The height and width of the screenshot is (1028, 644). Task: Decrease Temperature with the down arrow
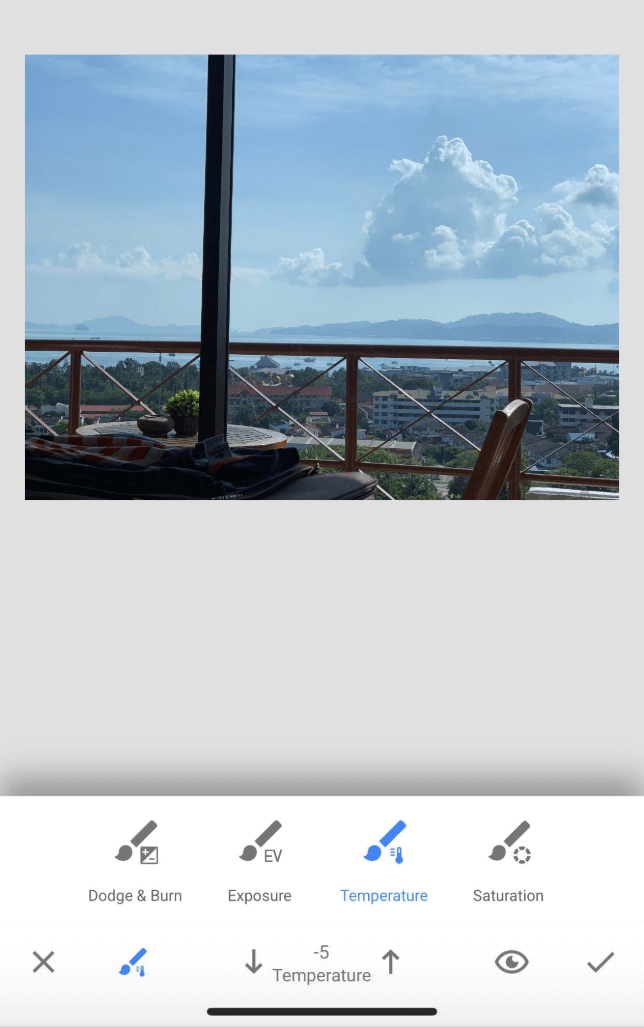click(254, 962)
